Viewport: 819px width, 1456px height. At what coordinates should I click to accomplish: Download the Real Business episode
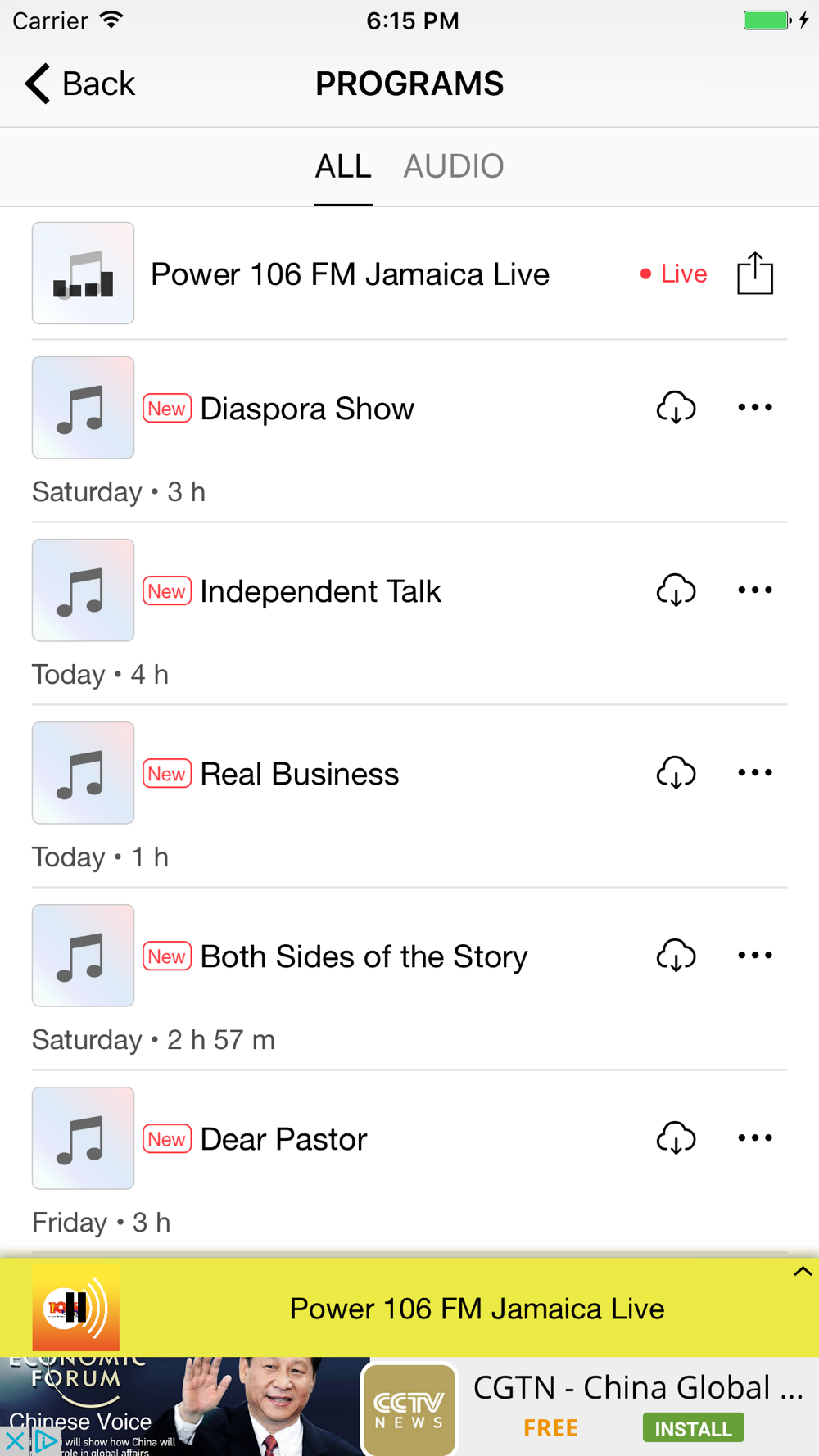(x=676, y=772)
